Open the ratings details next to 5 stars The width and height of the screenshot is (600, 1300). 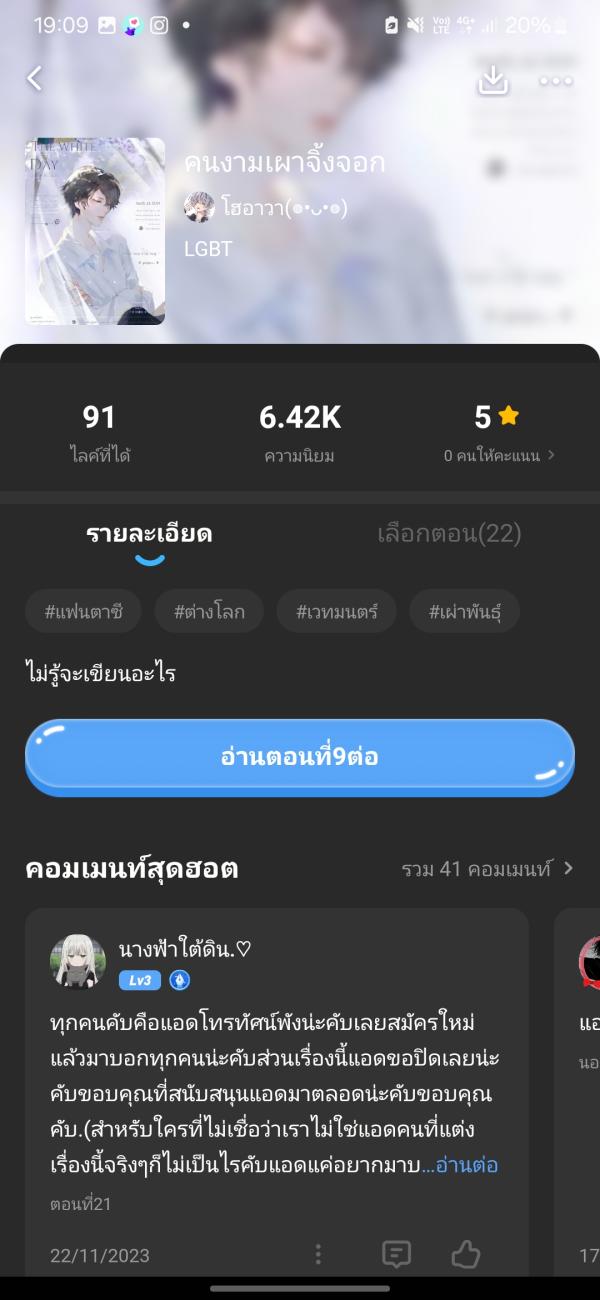(x=499, y=455)
